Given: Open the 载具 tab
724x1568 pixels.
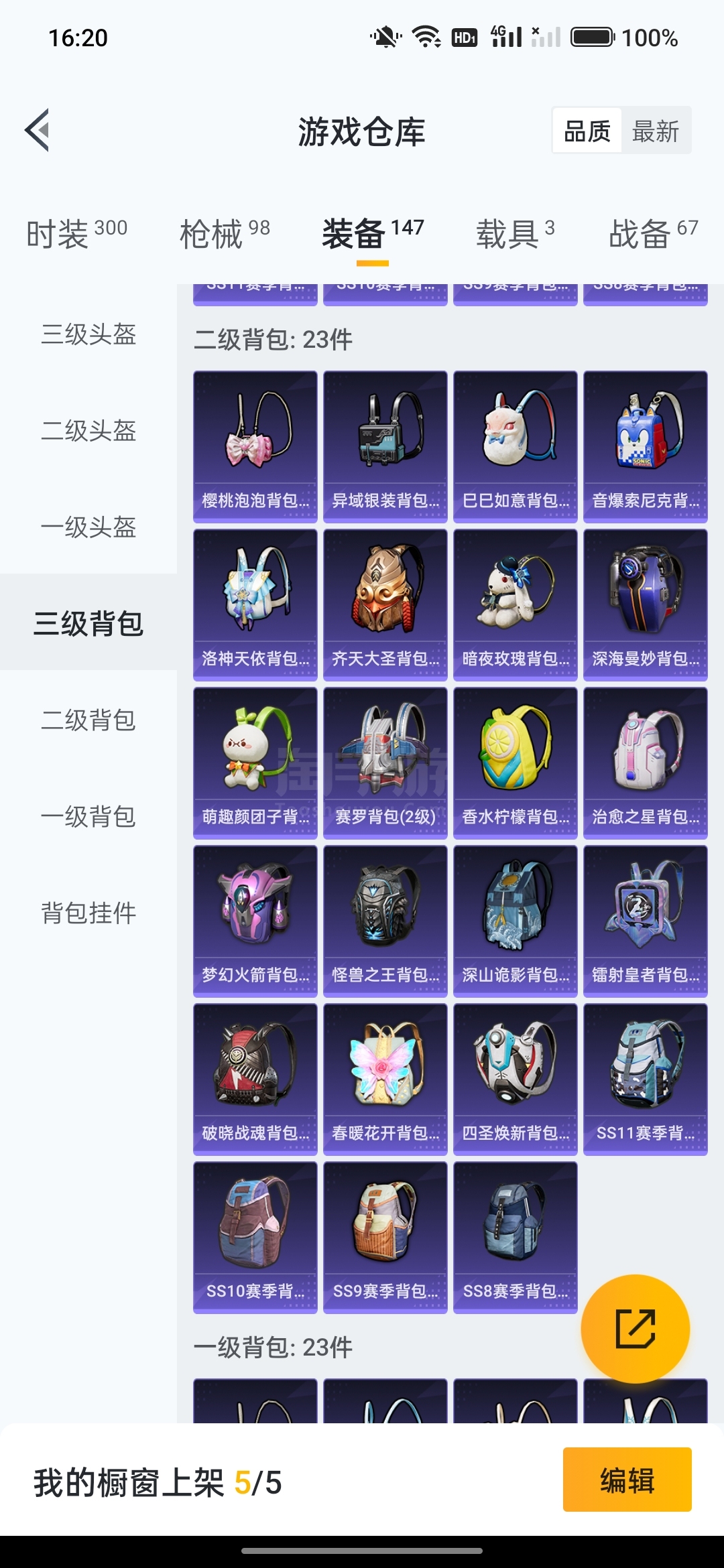Looking at the screenshot, I should [515, 234].
